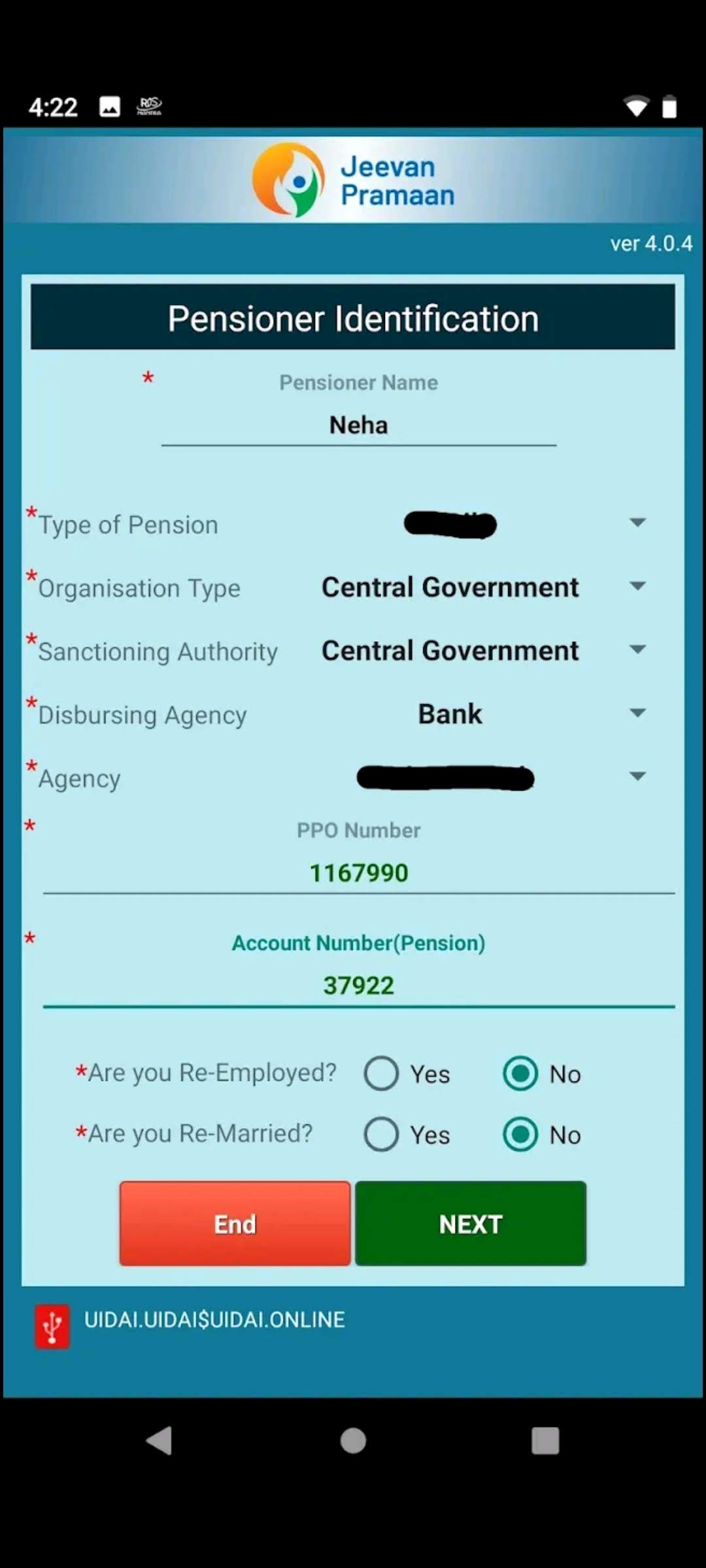The width and height of the screenshot is (706, 1568).
Task: Focus the Account Number(Pension) field
Action: pyautogui.click(x=358, y=985)
